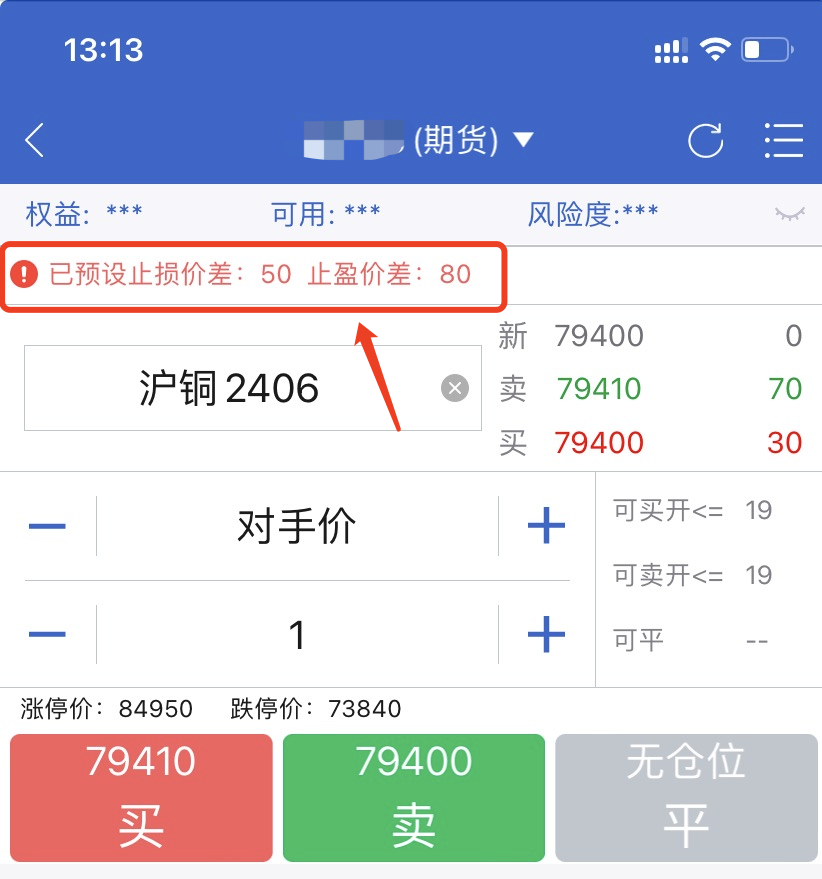
Task: Select the 对手价 price type field
Action: pos(297,526)
